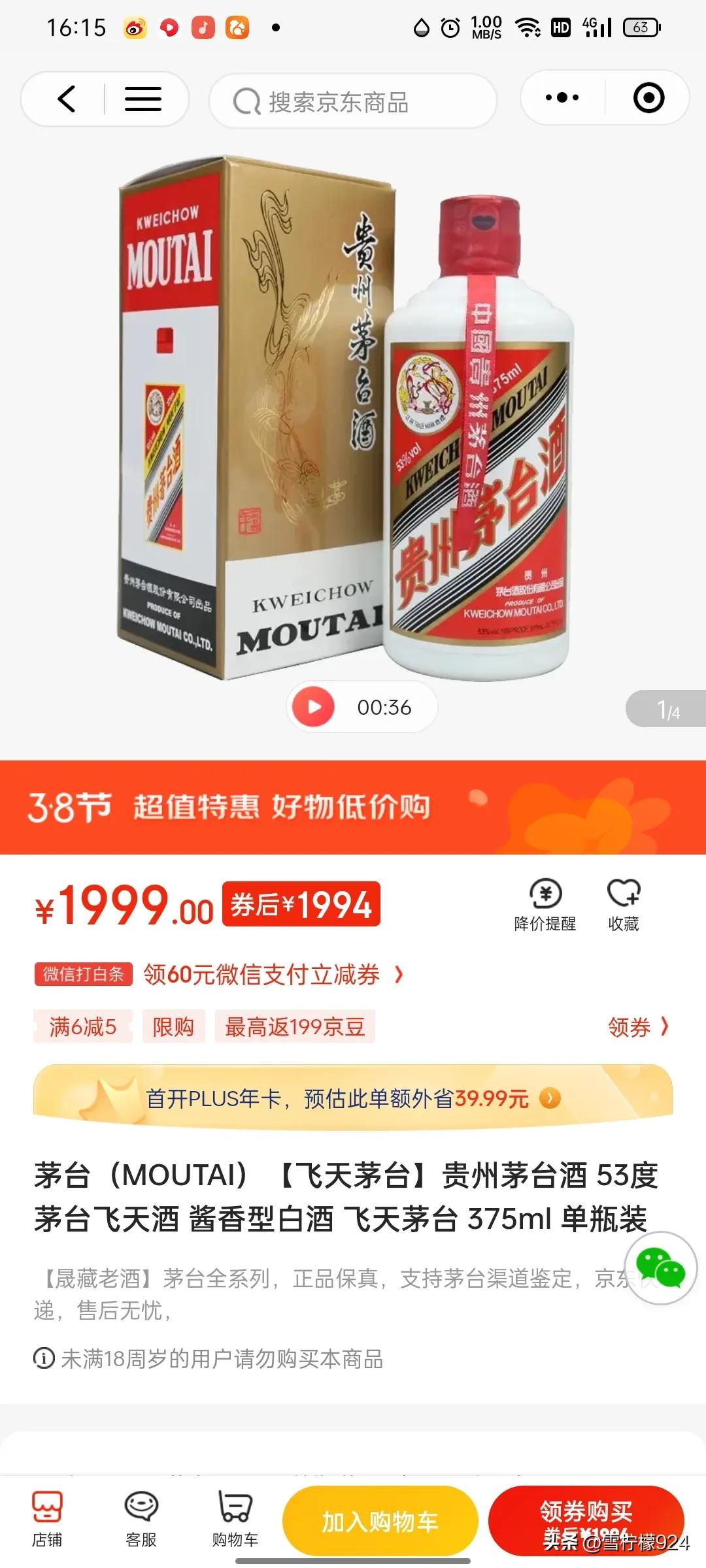The height and width of the screenshot is (1568, 706).
Task: Open the category hamburger menu
Action: [143, 99]
